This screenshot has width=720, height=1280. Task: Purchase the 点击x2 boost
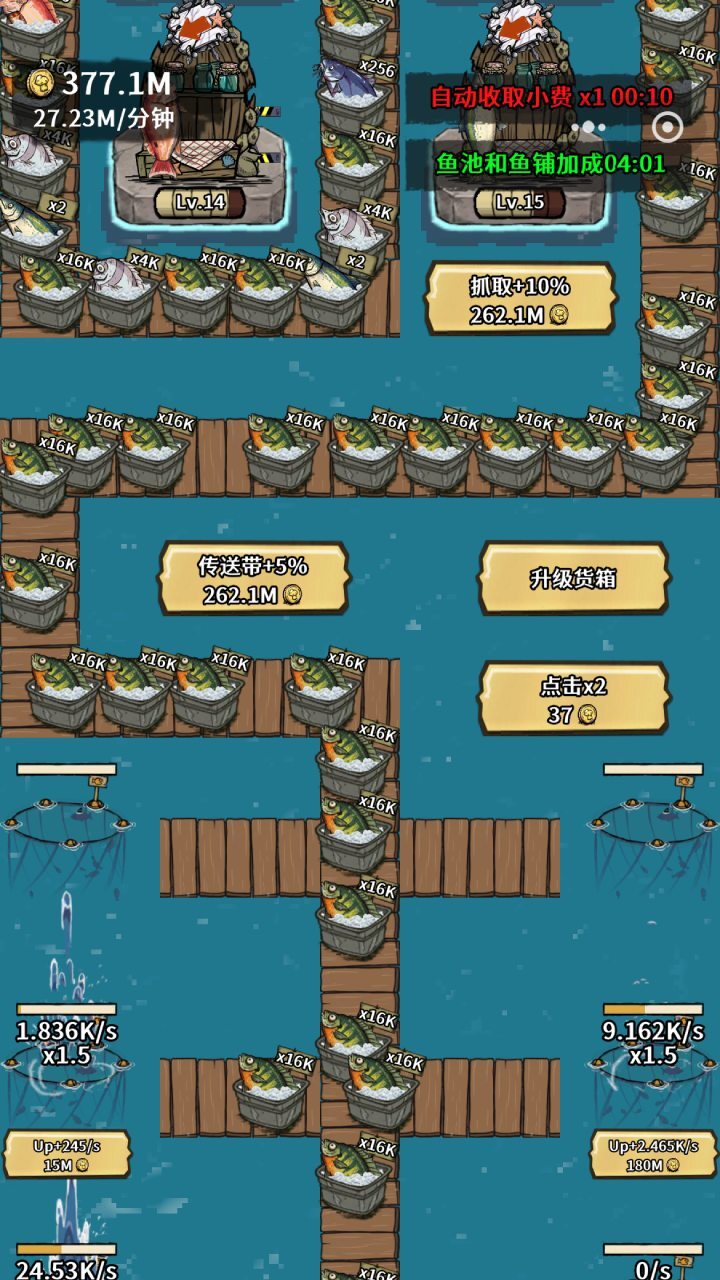coord(573,698)
